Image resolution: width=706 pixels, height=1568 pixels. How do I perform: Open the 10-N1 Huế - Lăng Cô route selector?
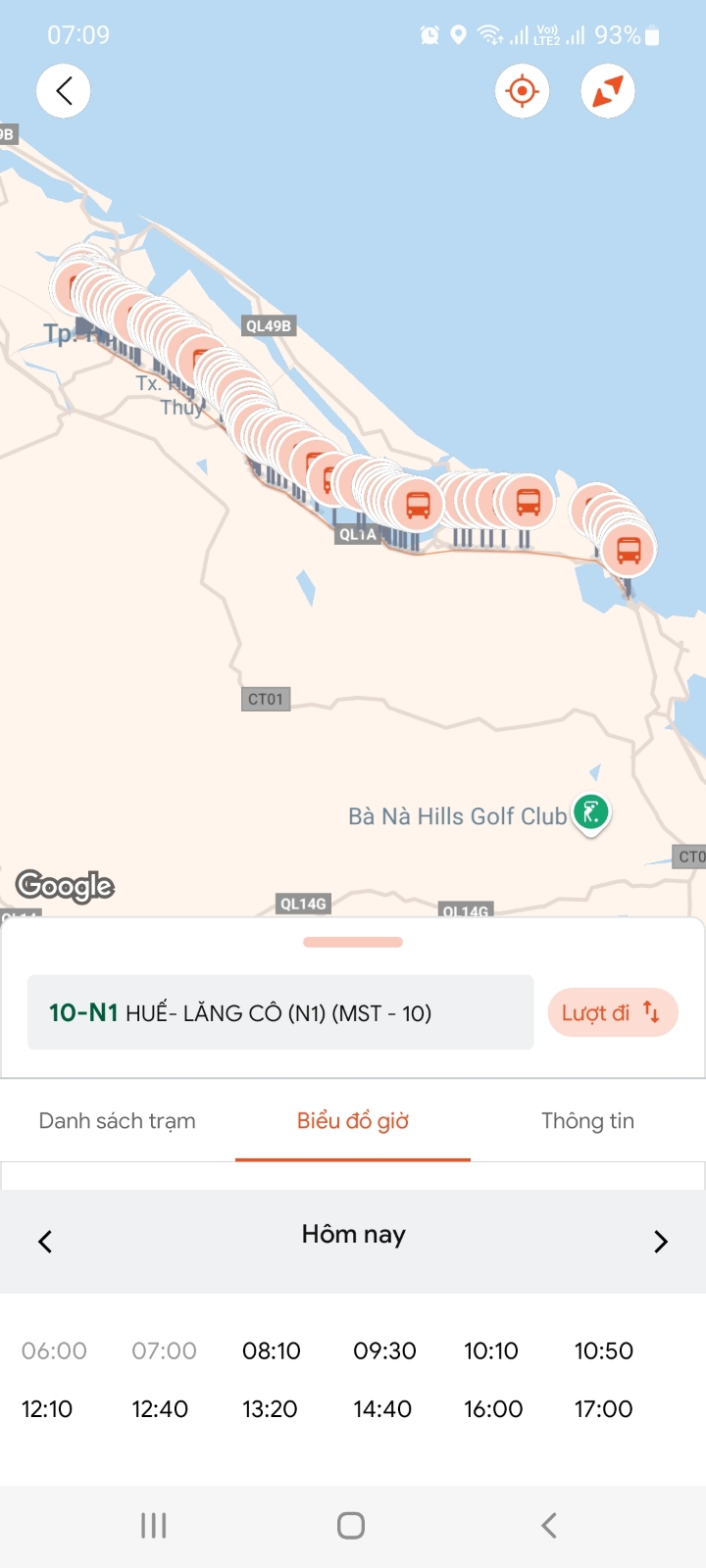click(280, 1012)
